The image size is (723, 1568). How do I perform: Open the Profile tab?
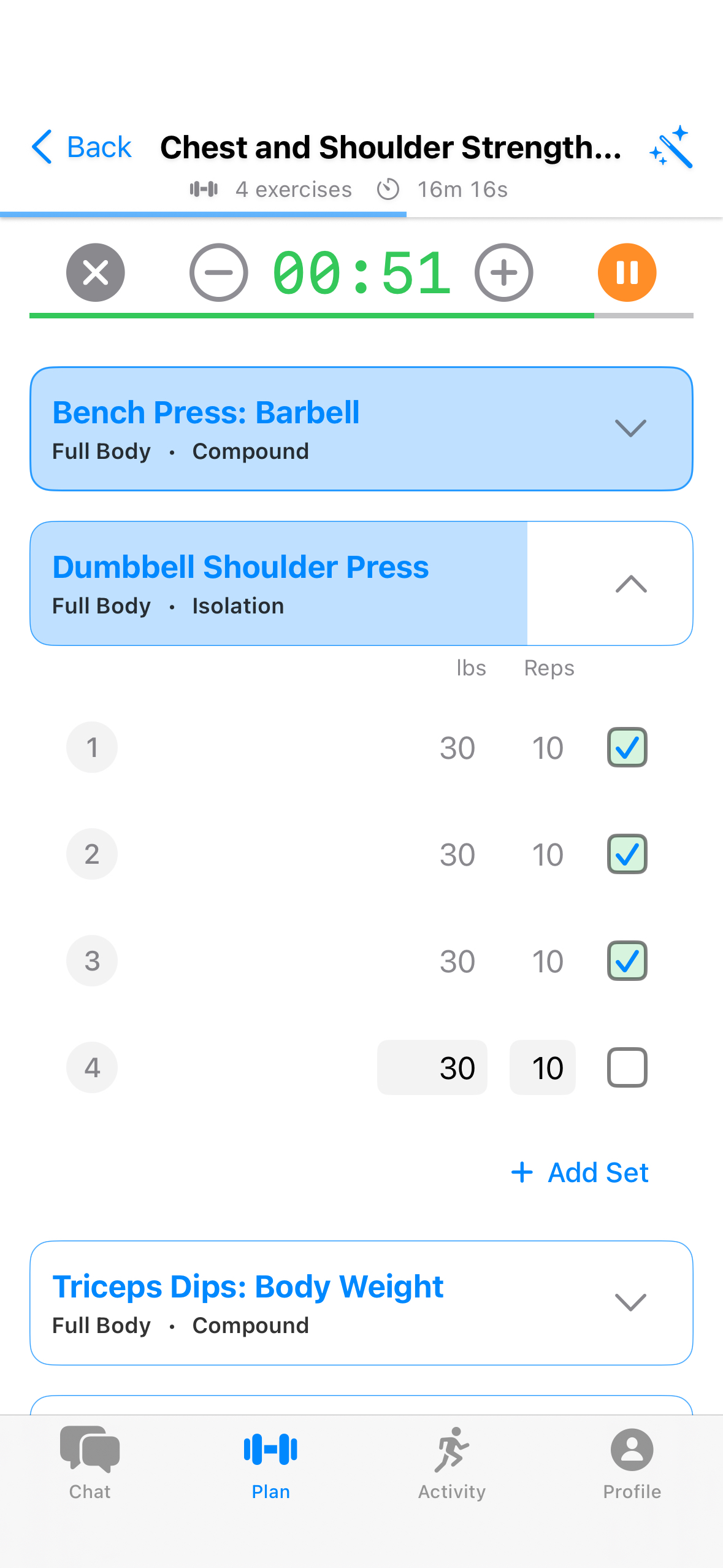(x=632, y=1464)
